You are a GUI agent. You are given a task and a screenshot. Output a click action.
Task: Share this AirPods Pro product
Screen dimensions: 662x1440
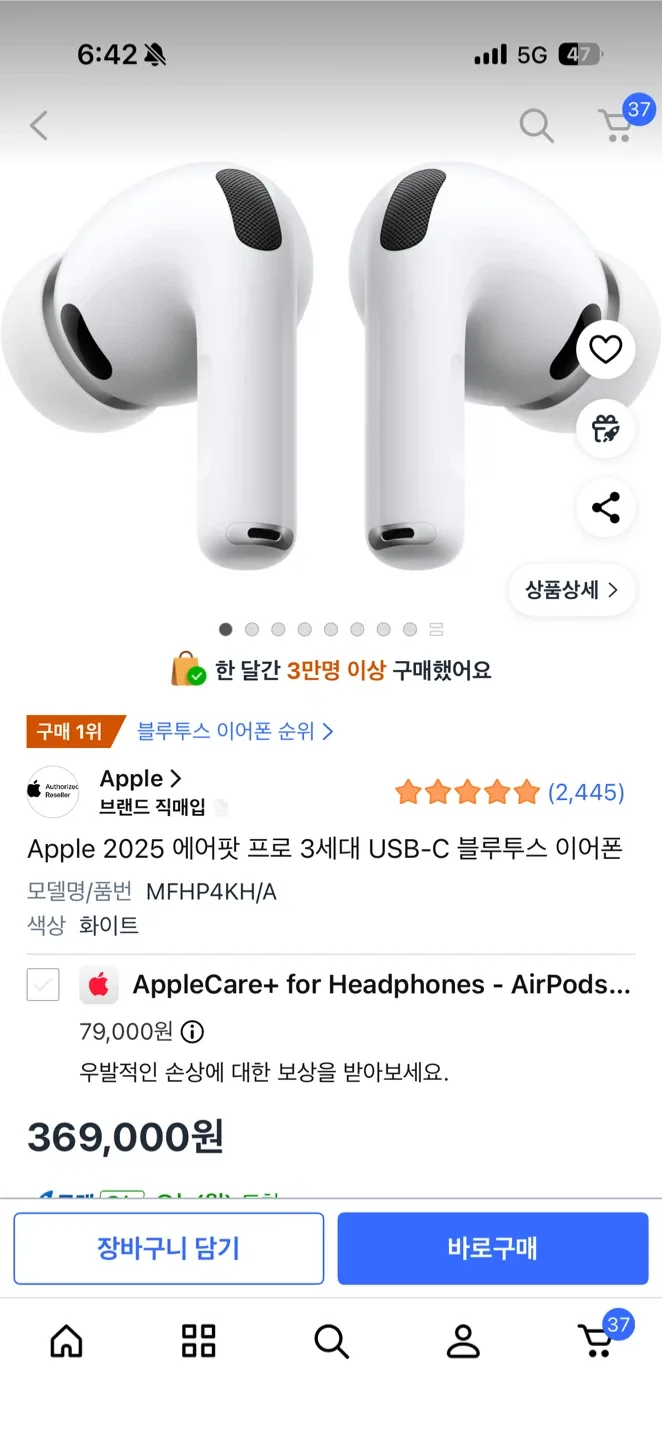605,508
